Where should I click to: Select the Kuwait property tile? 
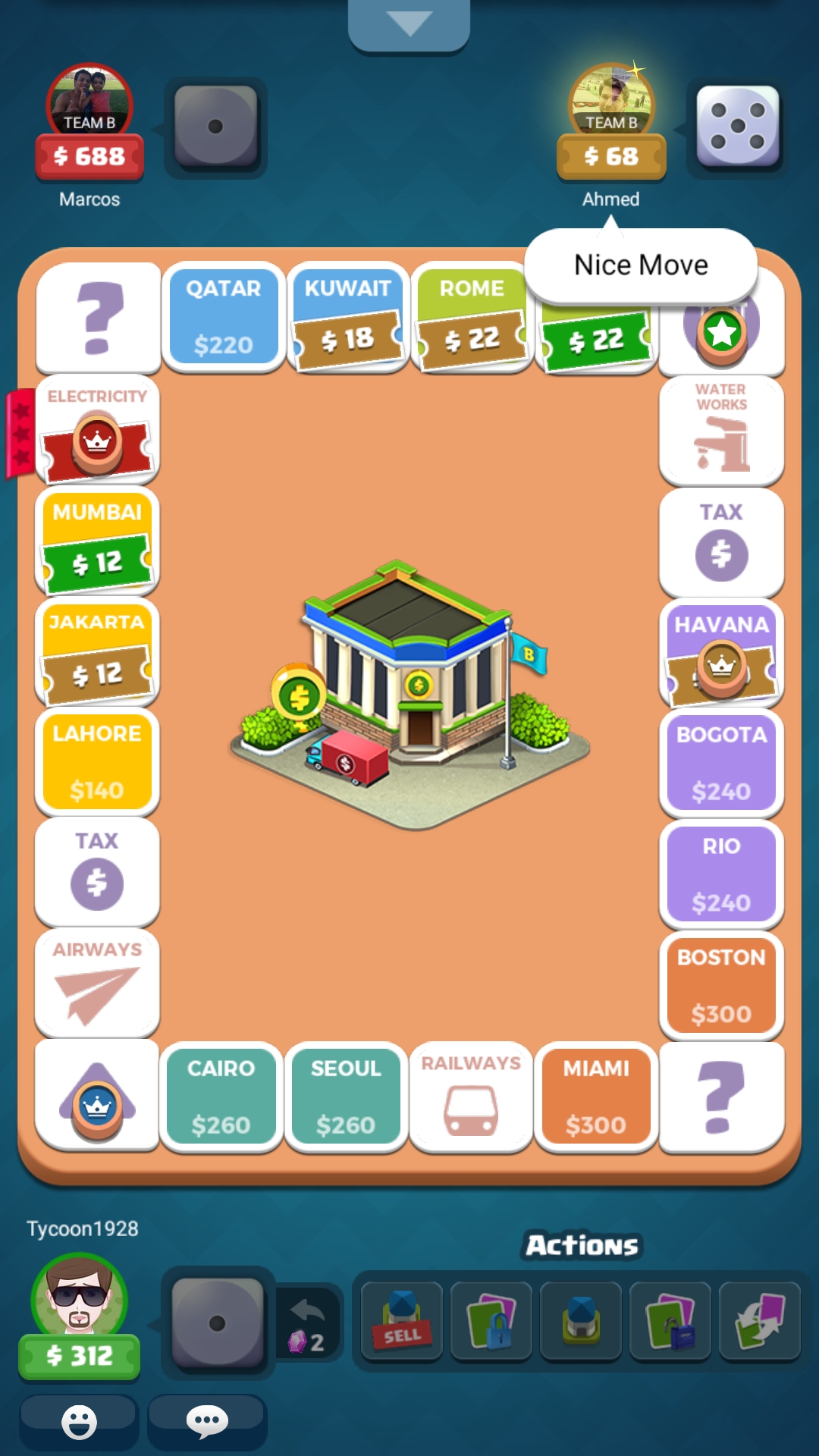click(x=347, y=317)
